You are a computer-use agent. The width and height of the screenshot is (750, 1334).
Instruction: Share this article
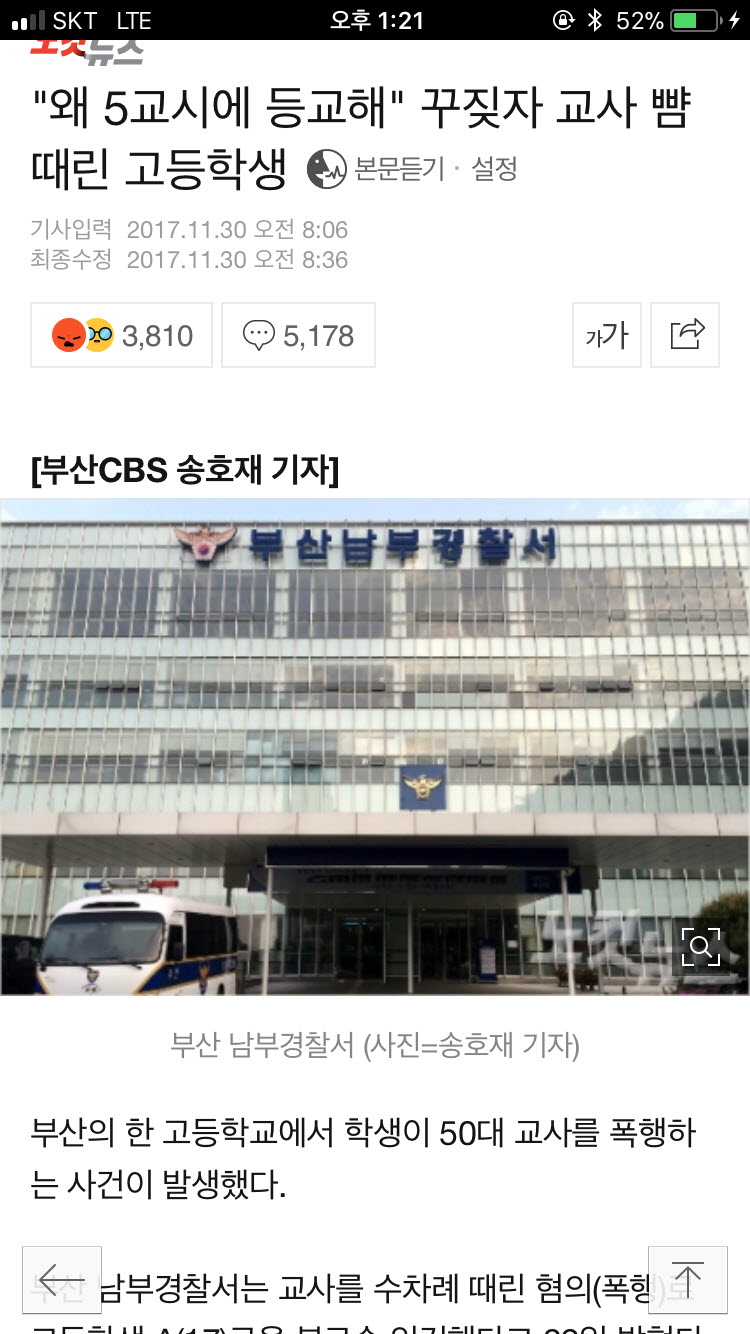(685, 335)
